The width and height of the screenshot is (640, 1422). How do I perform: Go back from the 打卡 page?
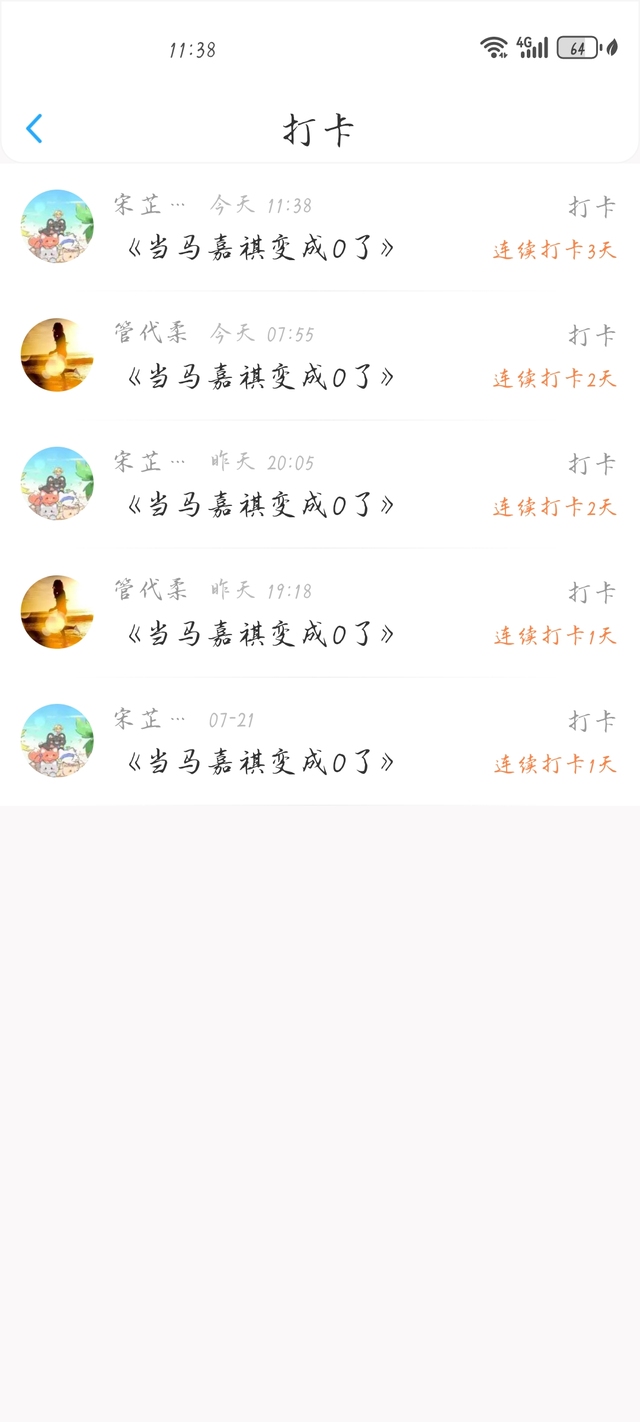34,129
